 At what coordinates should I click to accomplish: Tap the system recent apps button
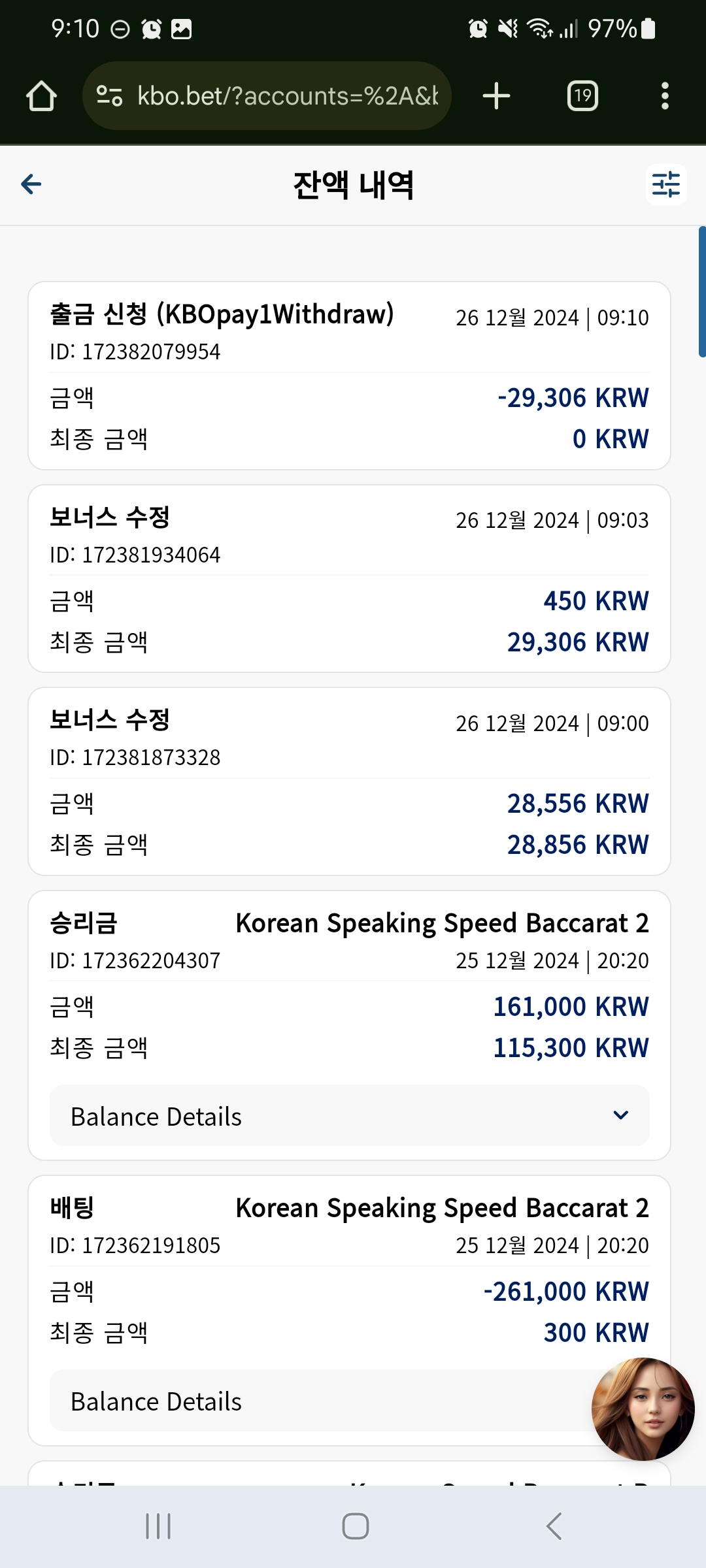tap(158, 1526)
